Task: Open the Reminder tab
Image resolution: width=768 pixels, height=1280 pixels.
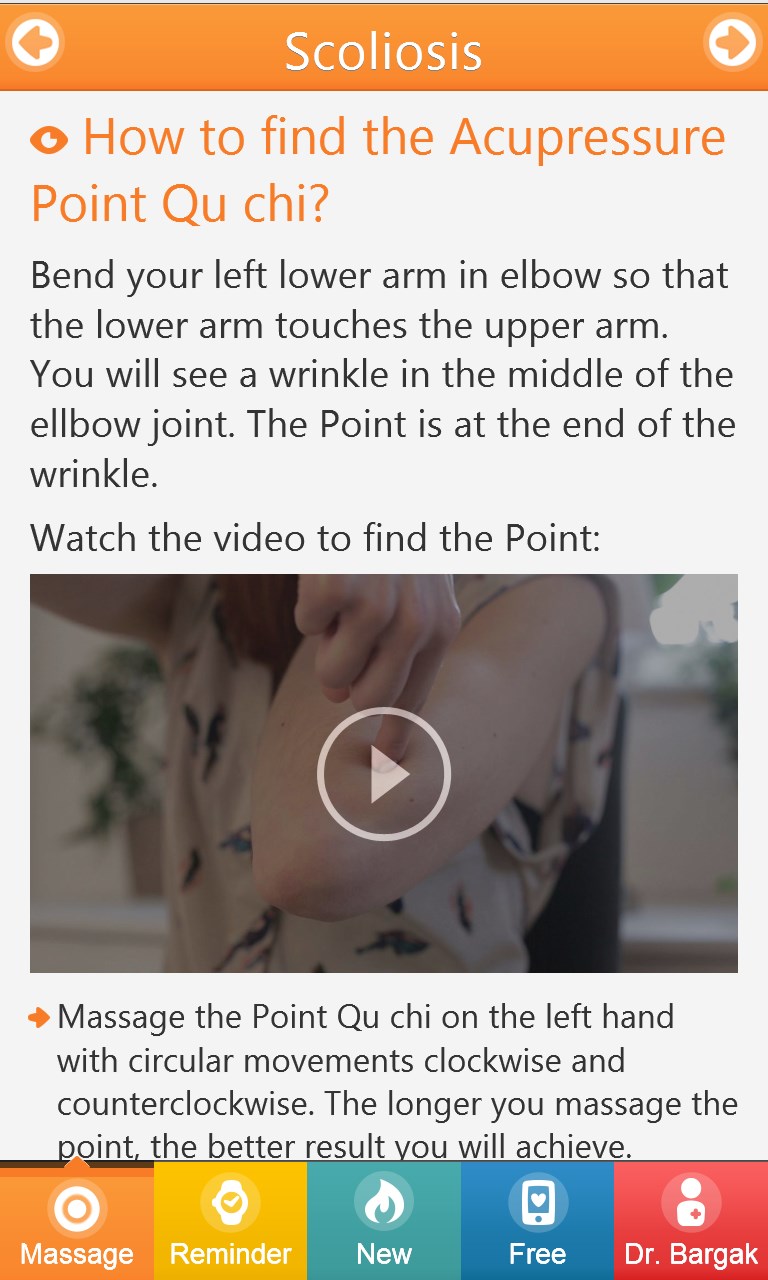Action: click(230, 1221)
